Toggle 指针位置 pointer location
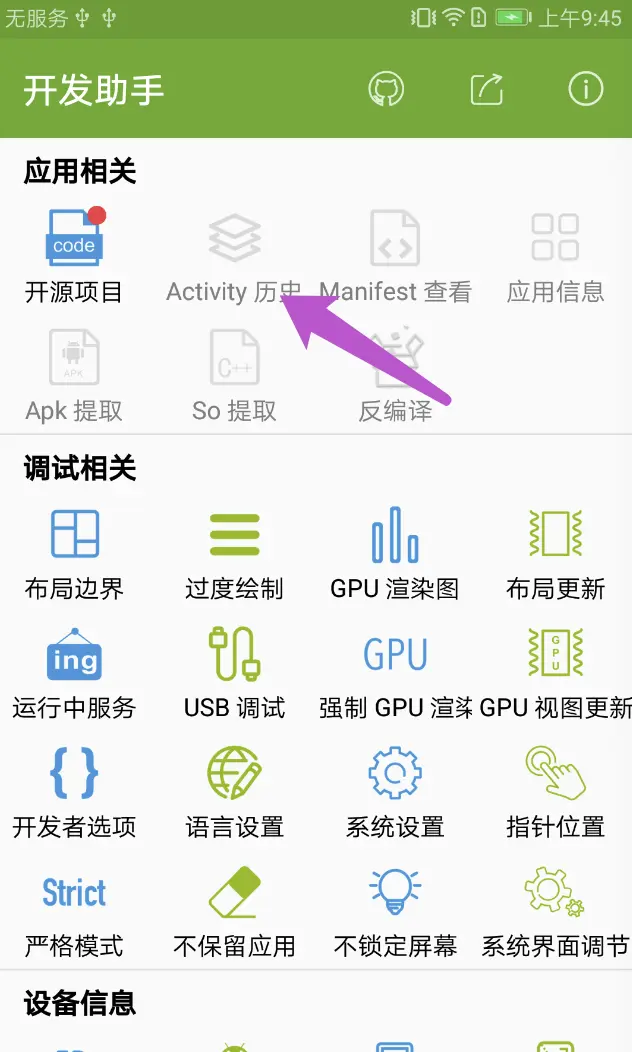 [x=555, y=791]
